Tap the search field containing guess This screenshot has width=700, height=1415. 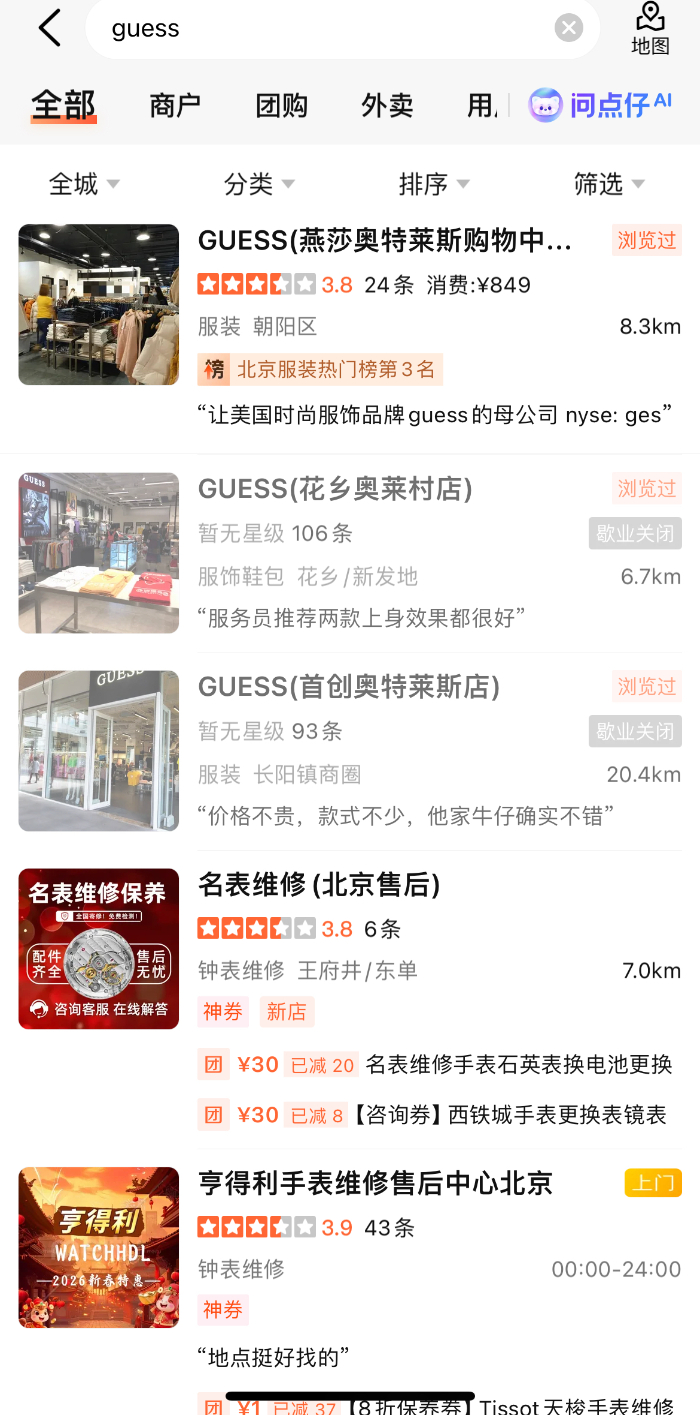(x=320, y=28)
